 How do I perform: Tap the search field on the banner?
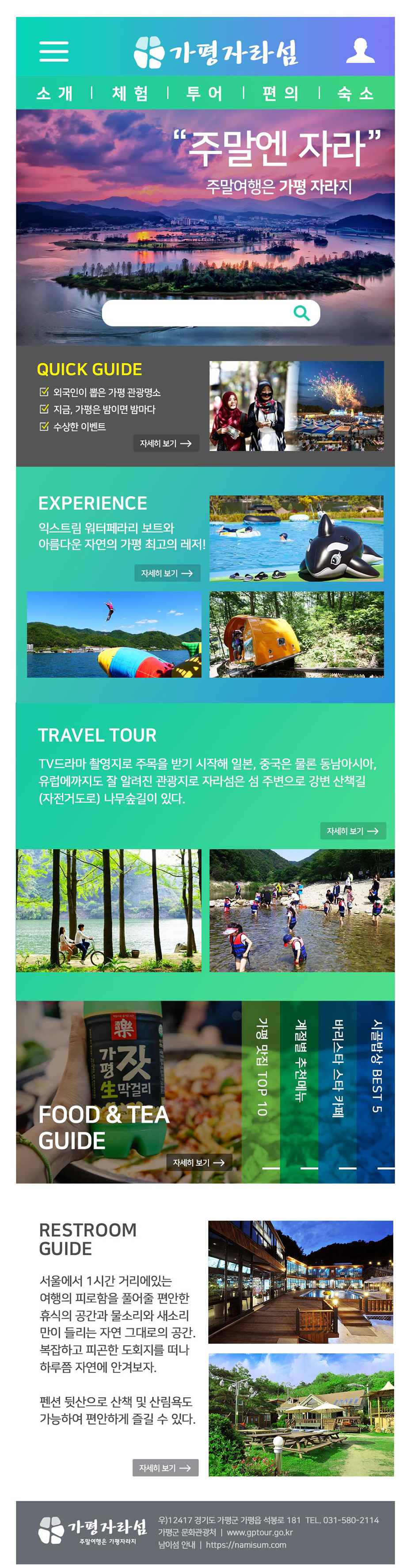click(194, 313)
